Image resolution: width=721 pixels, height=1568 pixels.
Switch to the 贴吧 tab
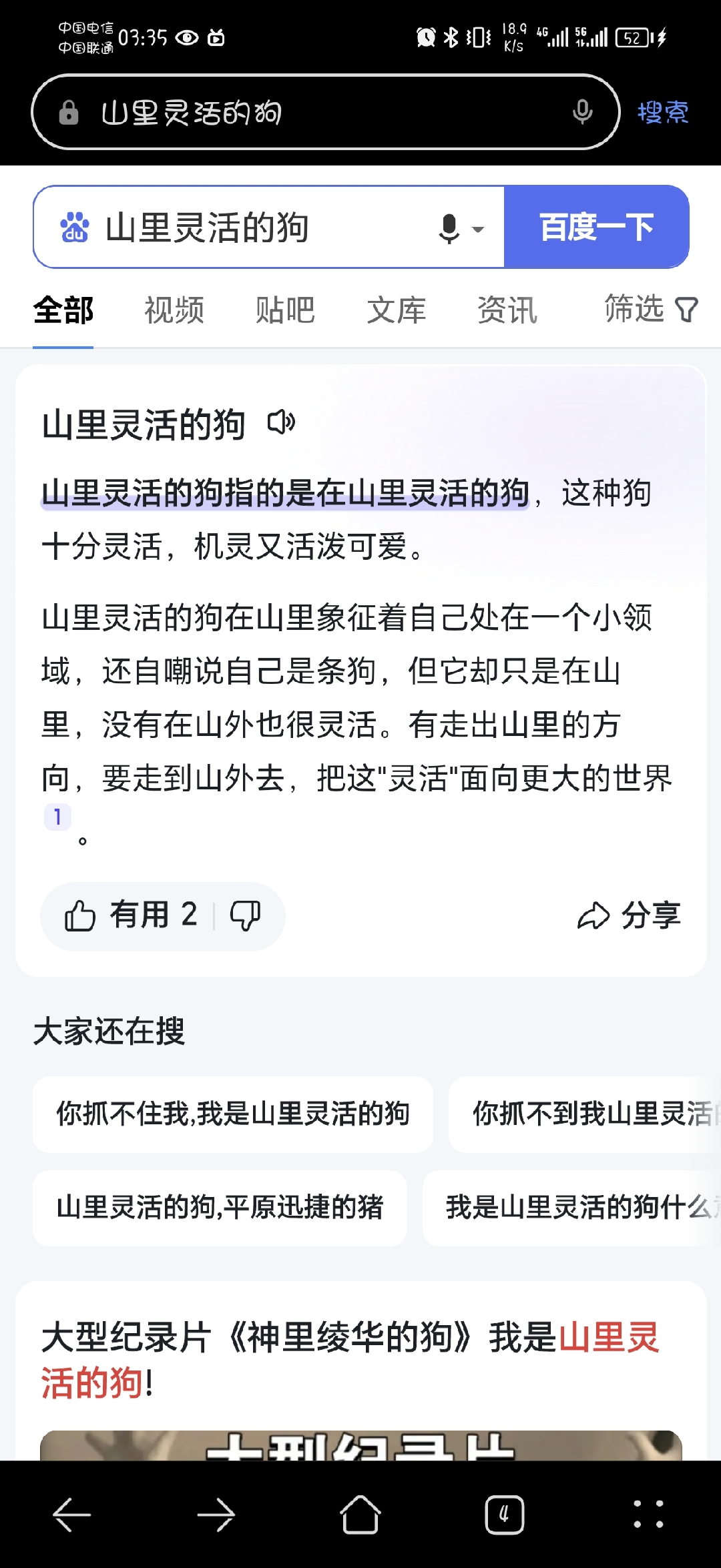[x=285, y=310]
